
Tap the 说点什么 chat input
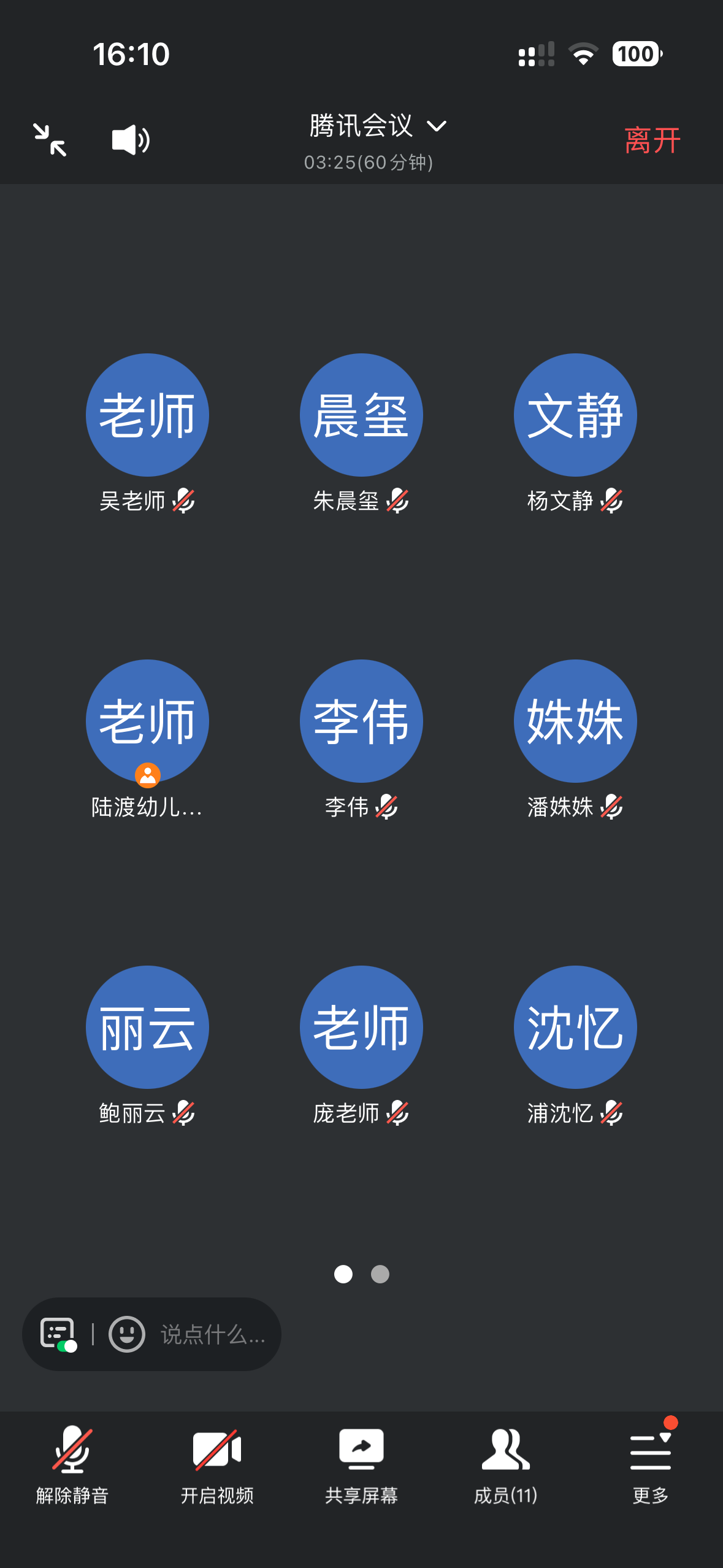click(x=213, y=1335)
